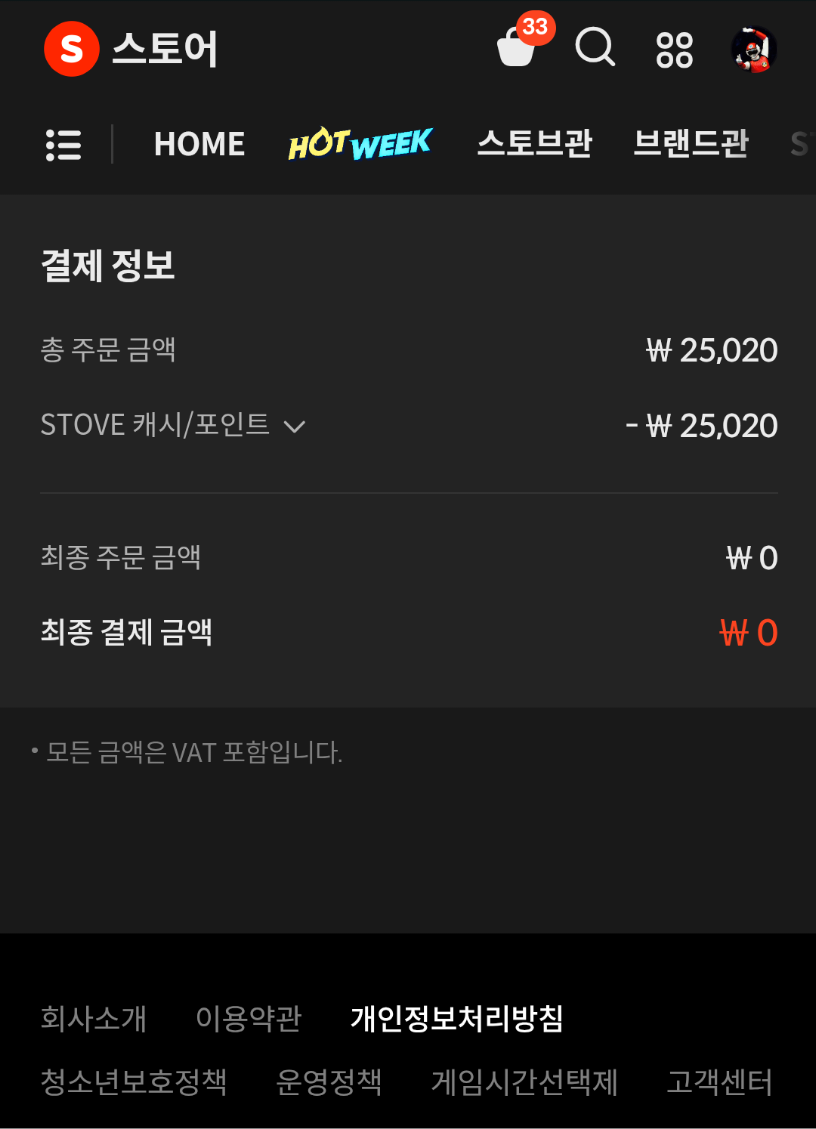
Task: Collapse the payment points dropdown chevron
Action: (294, 427)
